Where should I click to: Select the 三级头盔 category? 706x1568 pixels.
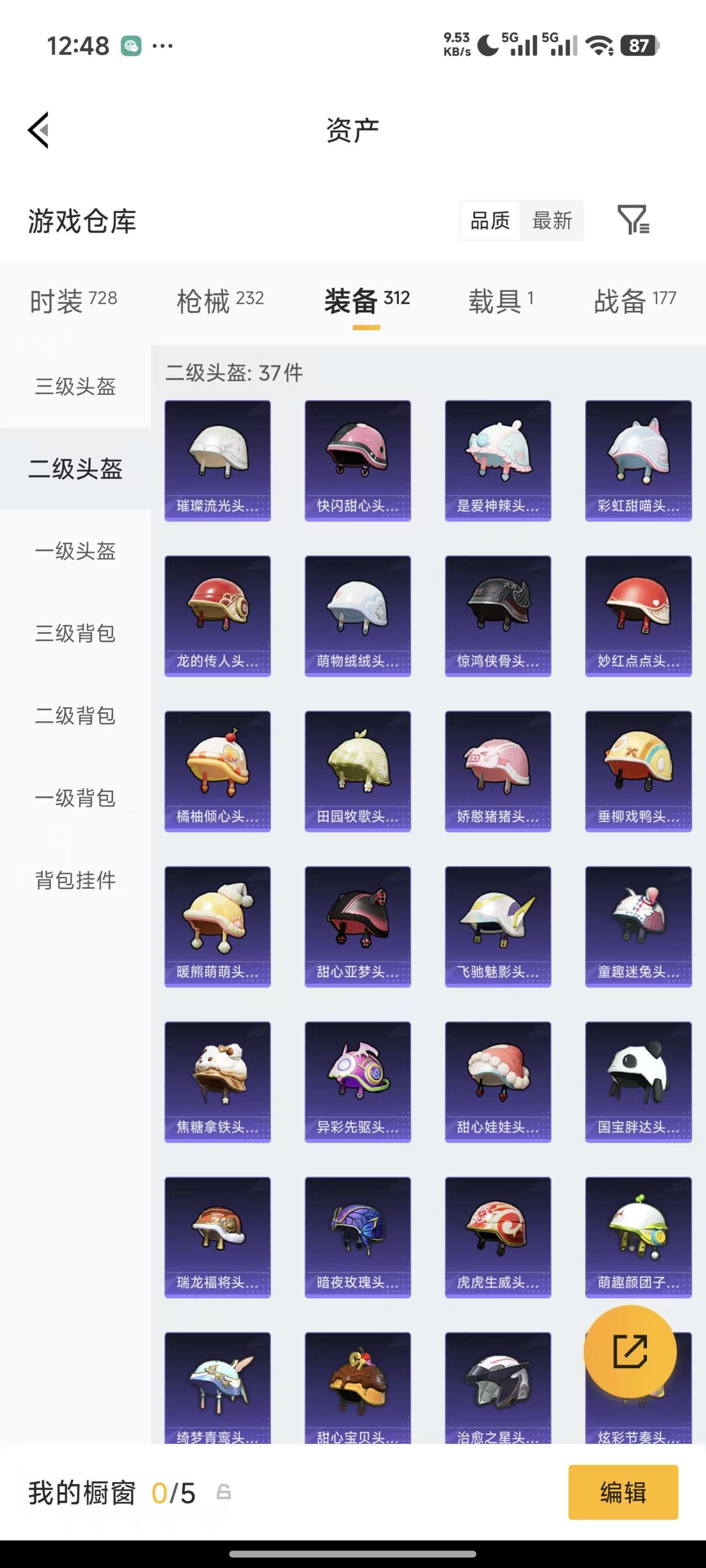point(76,386)
